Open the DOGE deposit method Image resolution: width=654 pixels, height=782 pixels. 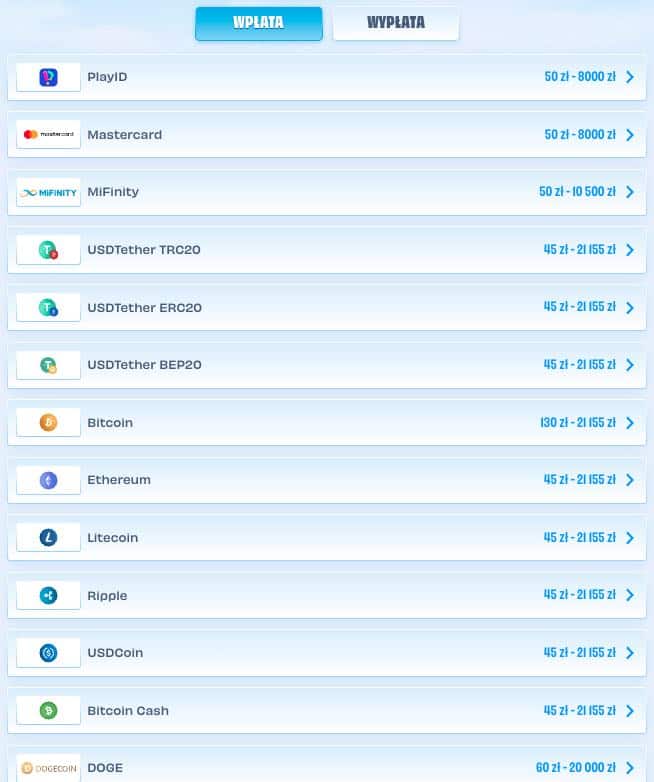tap(326, 767)
